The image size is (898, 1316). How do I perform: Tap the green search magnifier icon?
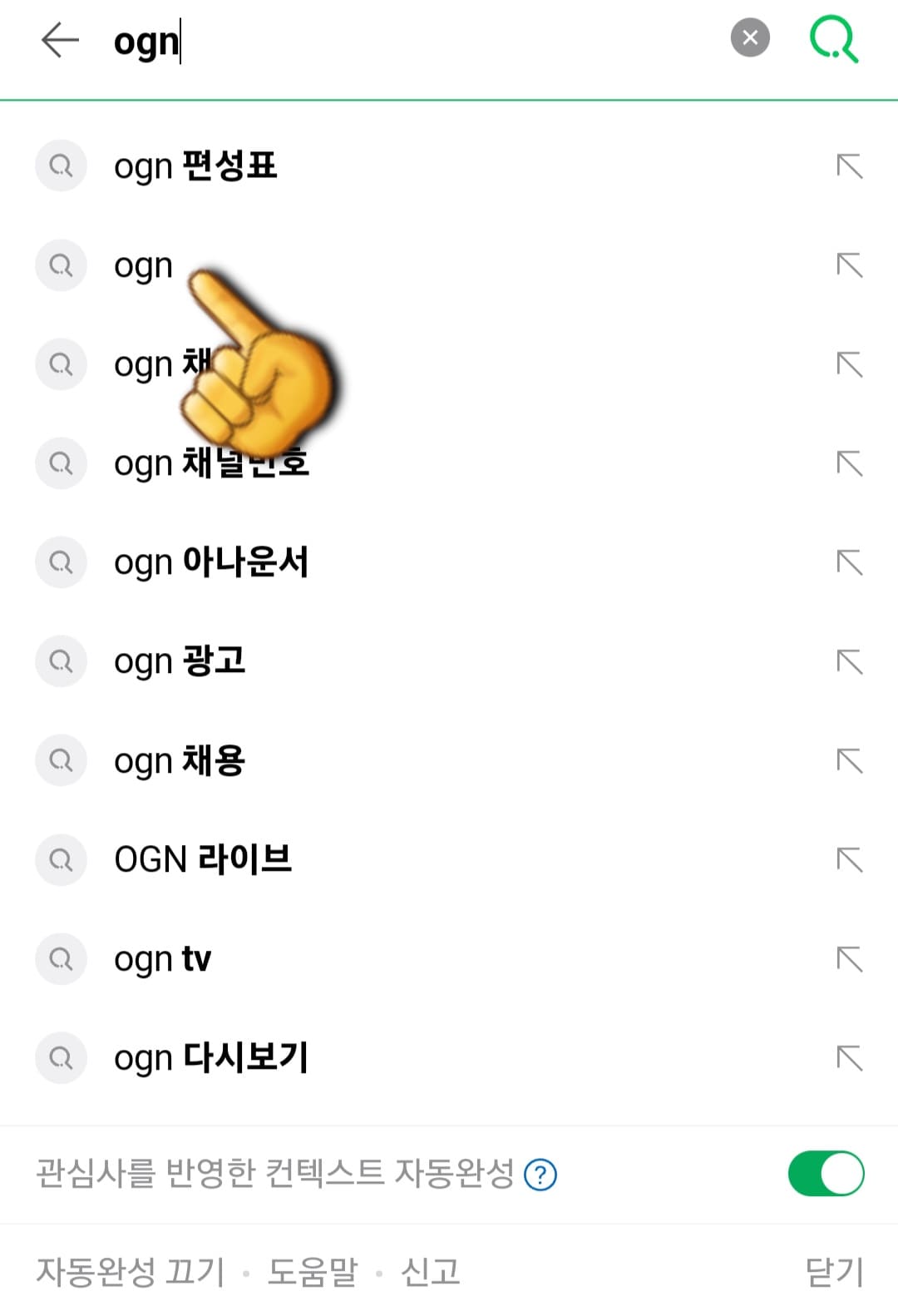[834, 37]
